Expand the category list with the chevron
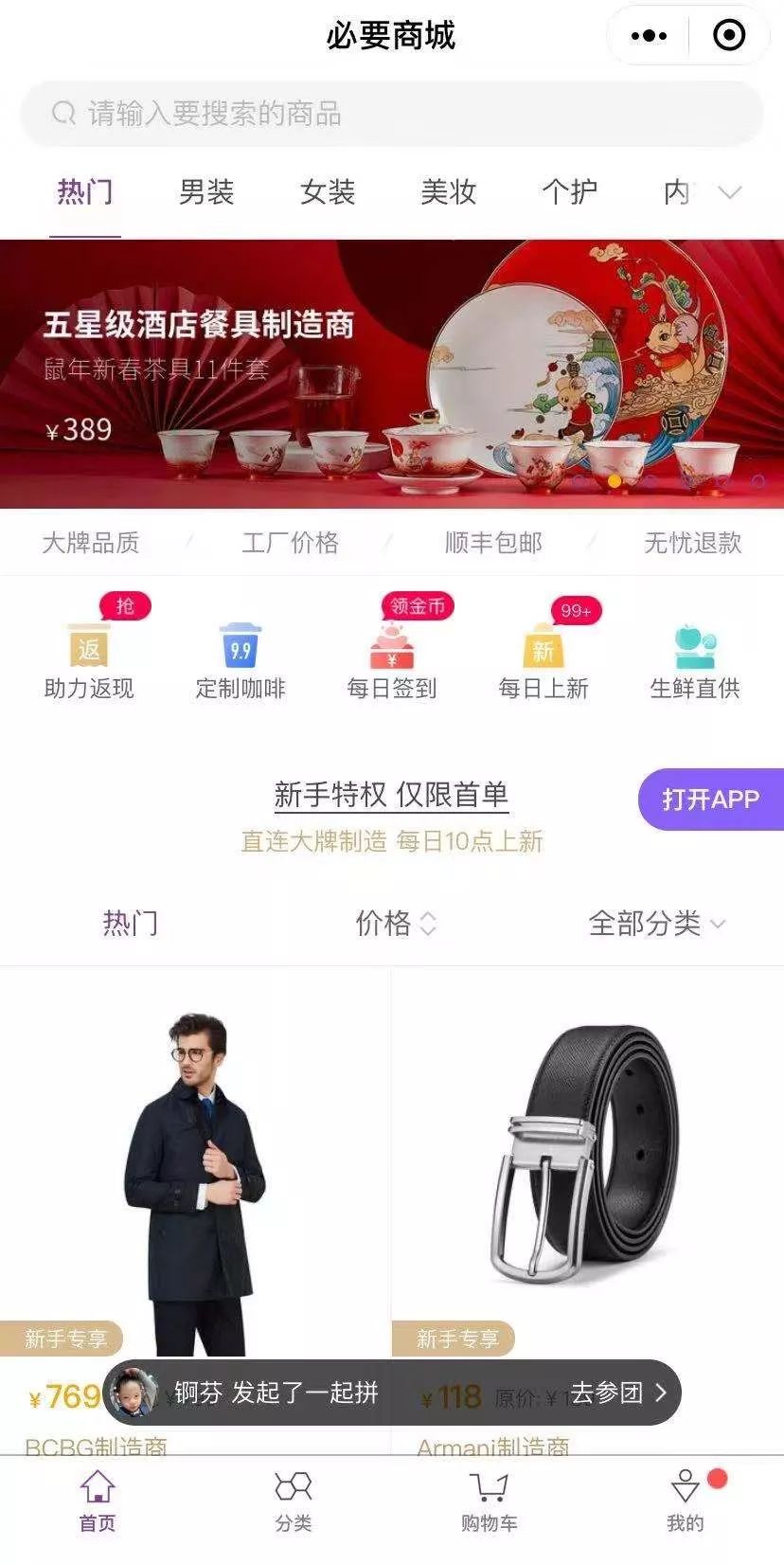 point(729,193)
